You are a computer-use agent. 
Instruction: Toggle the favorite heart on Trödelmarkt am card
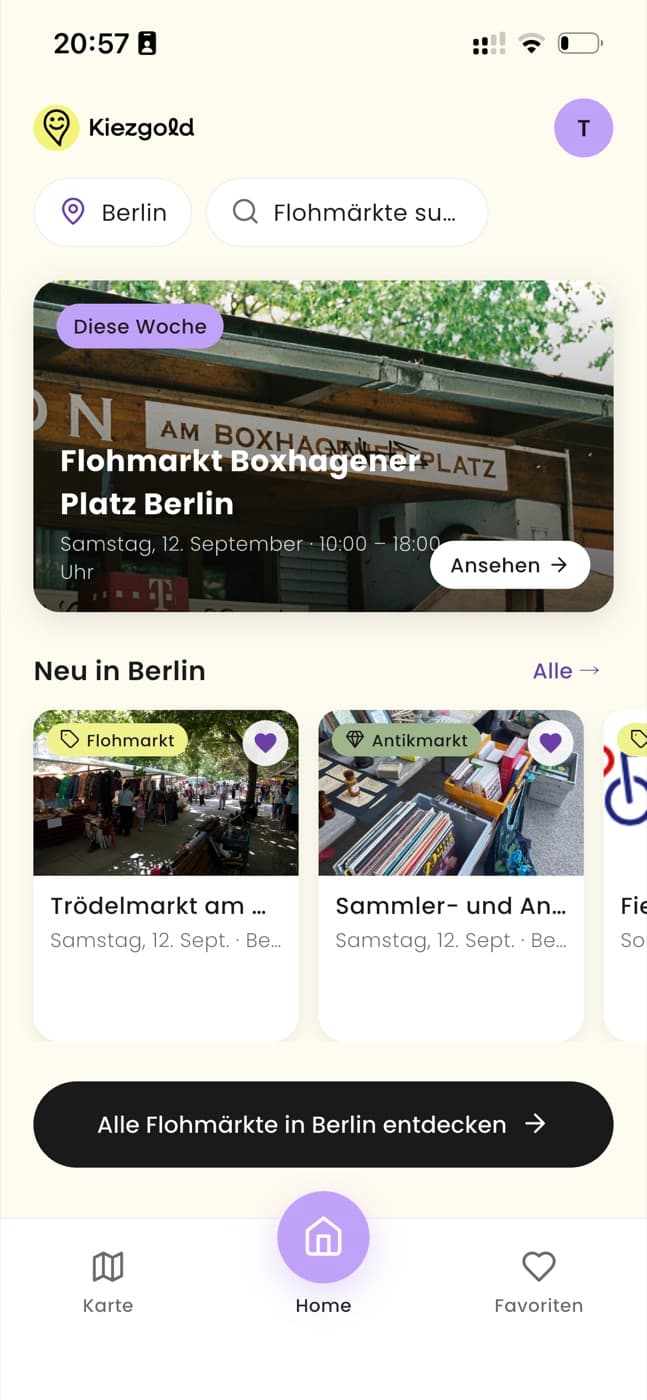tap(265, 742)
